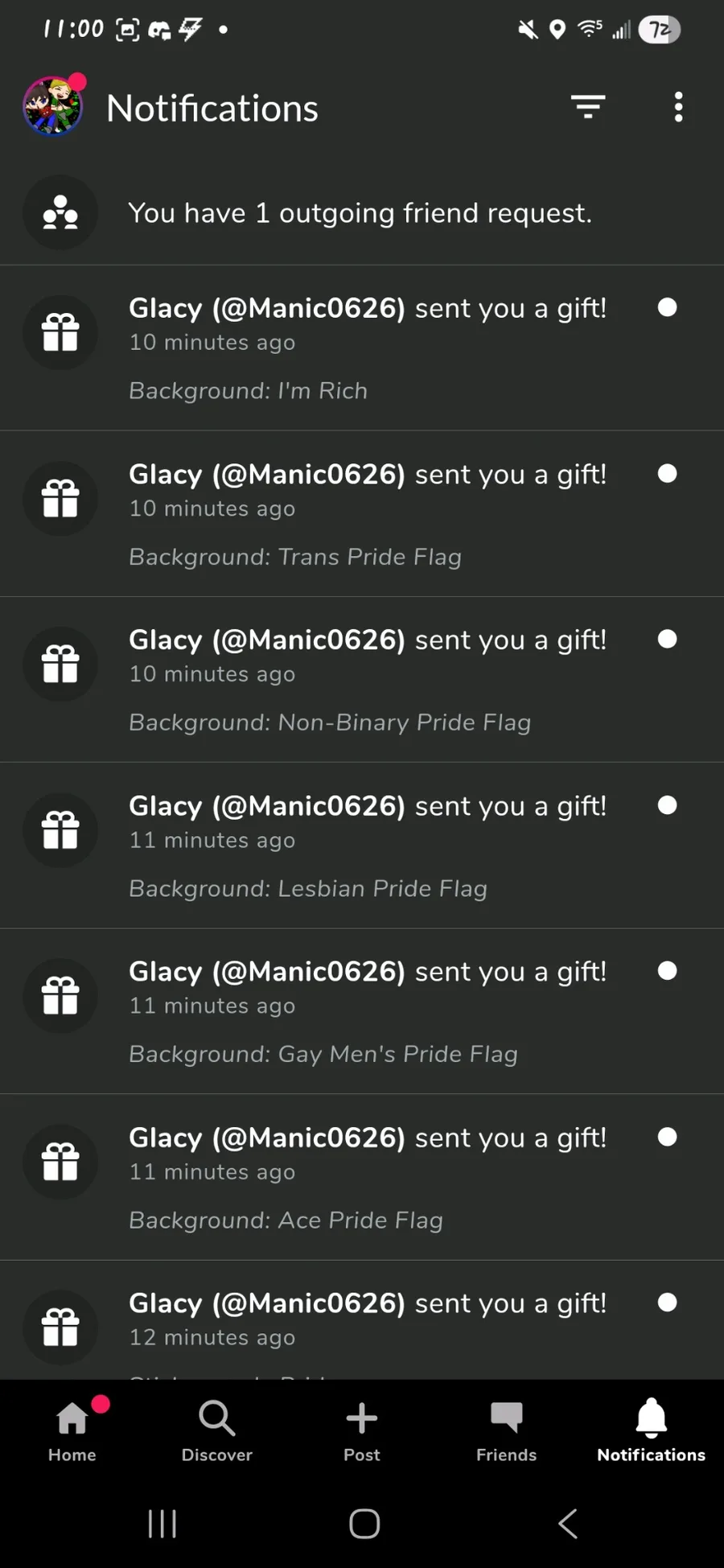This screenshot has width=724, height=1568.
Task: Open the gift notification from 12 minutes ago
Action: point(362,1320)
